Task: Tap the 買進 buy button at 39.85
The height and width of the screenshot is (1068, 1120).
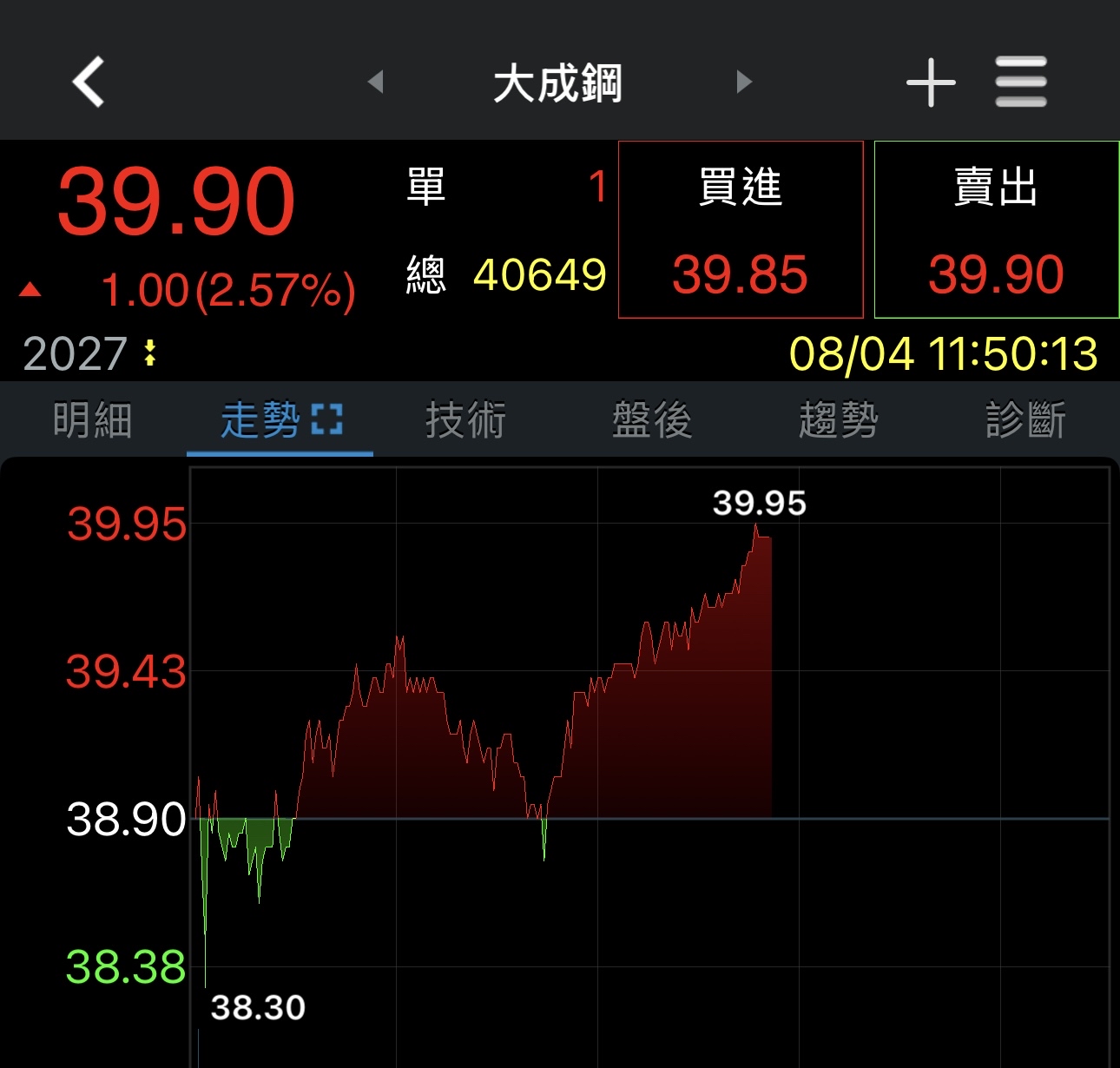Action: 741,230
